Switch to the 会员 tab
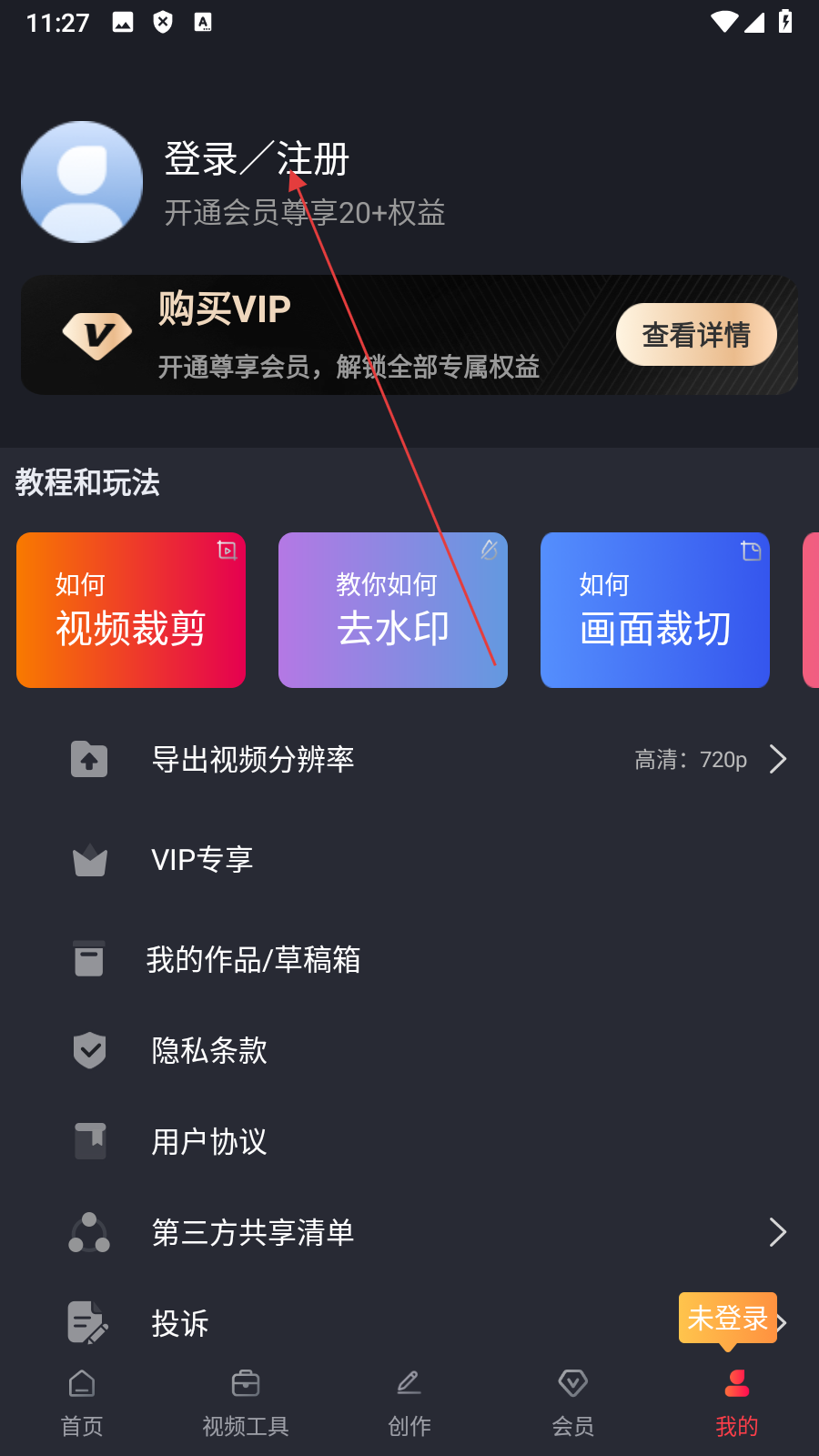This screenshot has height=1456, width=819. tap(573, 1403)
